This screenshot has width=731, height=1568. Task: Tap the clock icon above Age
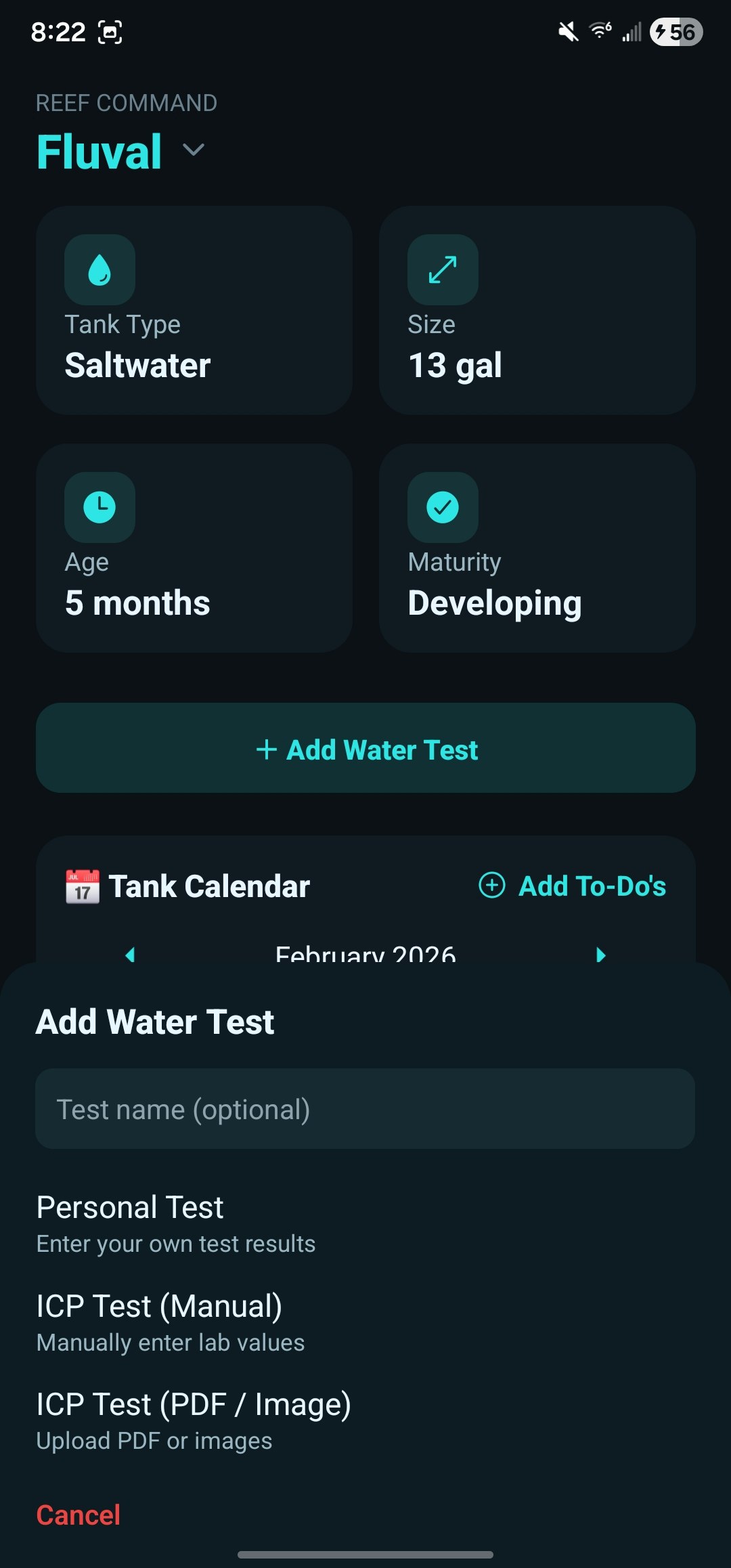click(99, 507)
